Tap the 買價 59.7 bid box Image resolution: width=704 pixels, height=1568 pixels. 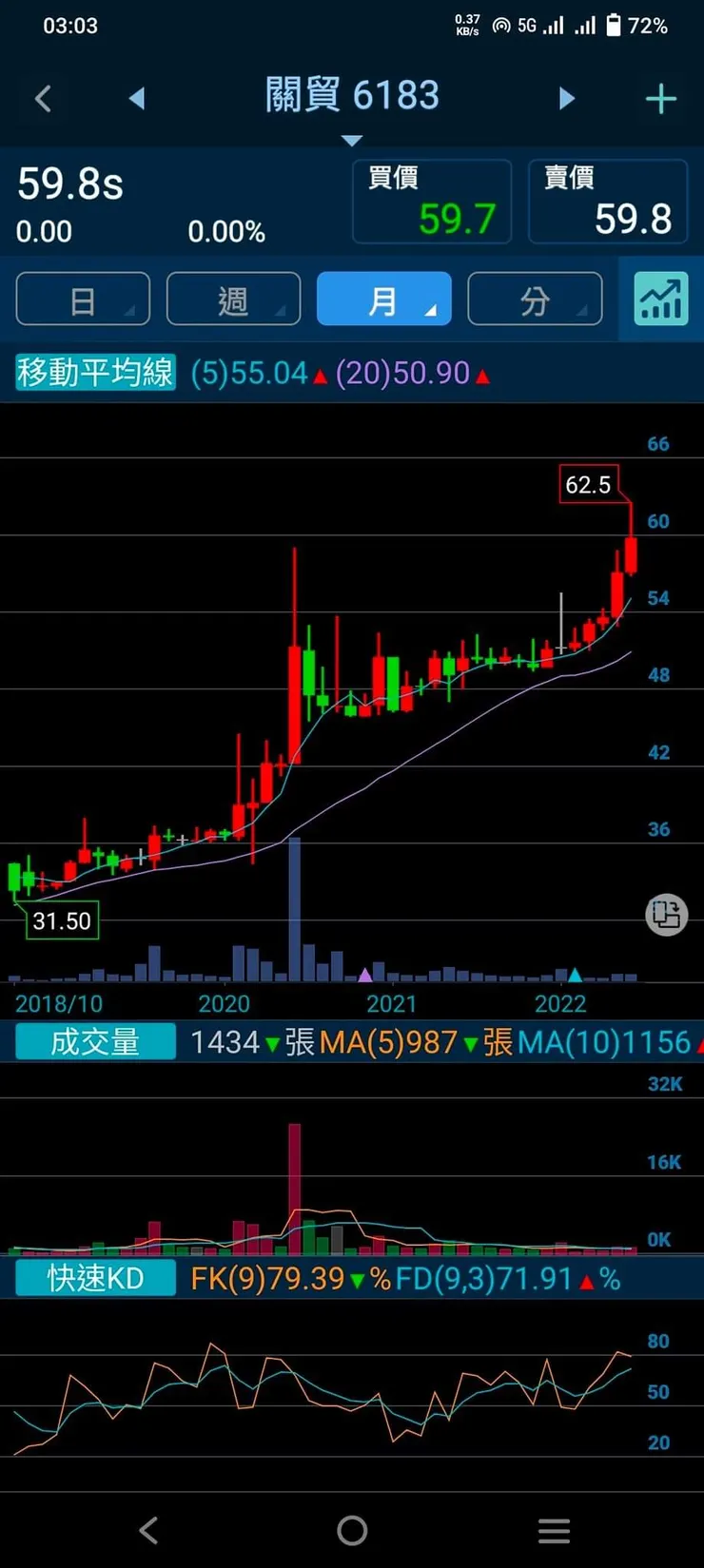[432, 202]
